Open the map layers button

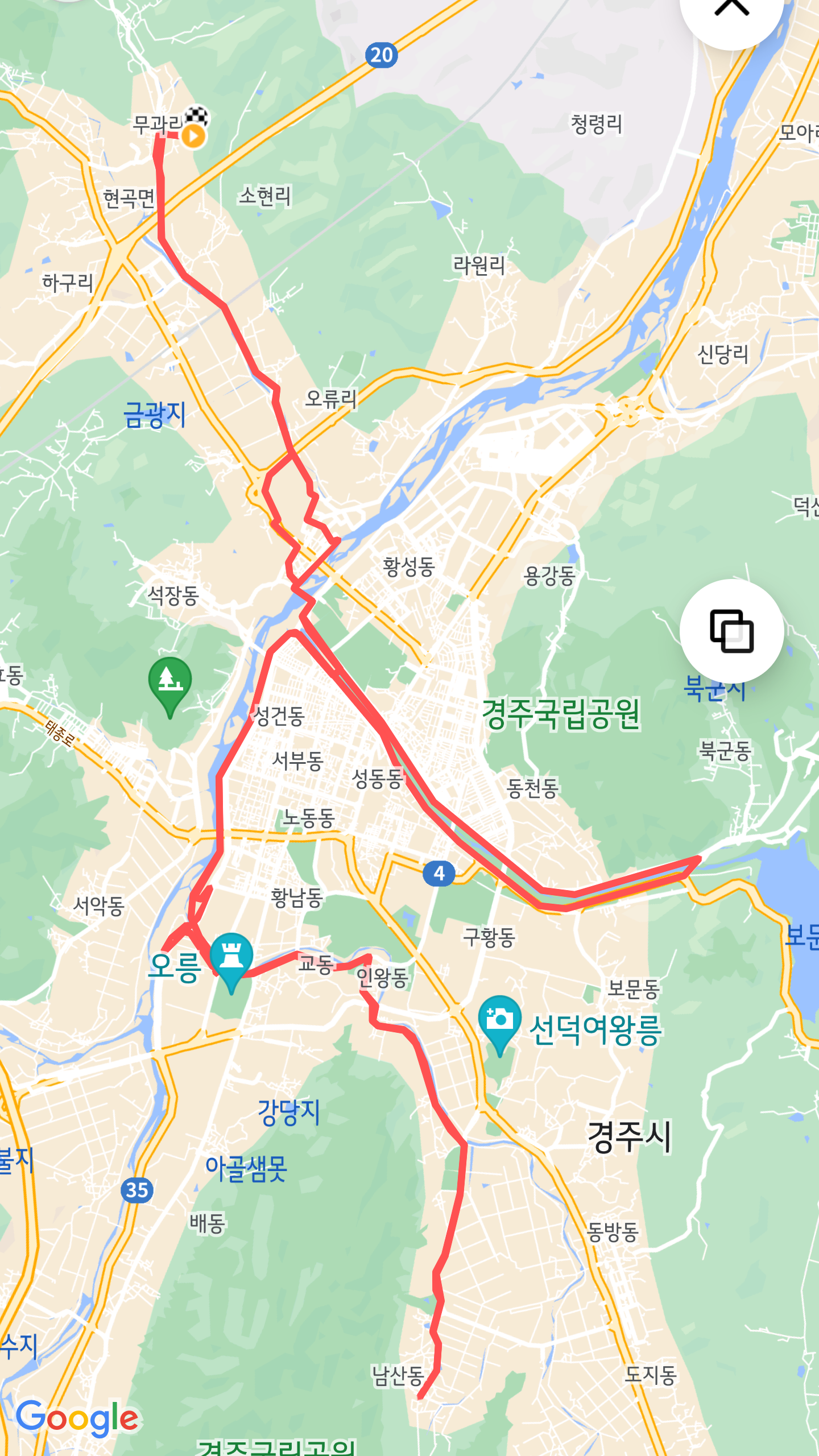(731, 631)
